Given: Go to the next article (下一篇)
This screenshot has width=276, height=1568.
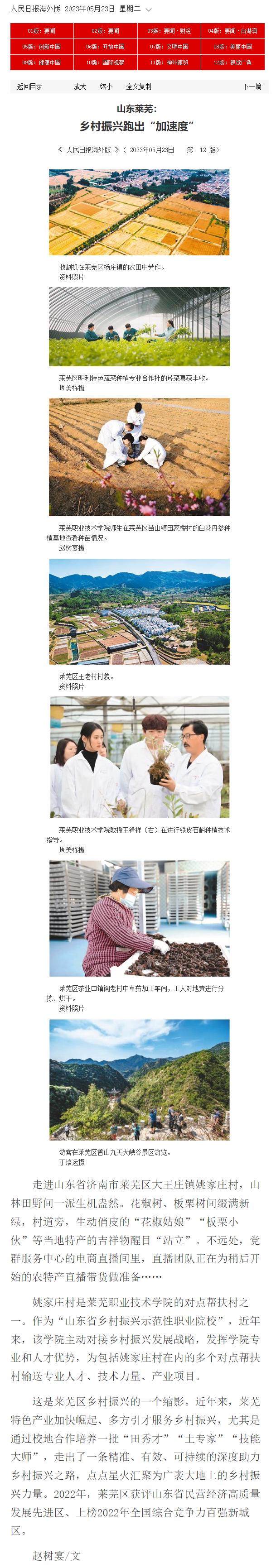Looking at the screenshot, I should (x=252, y=86).
